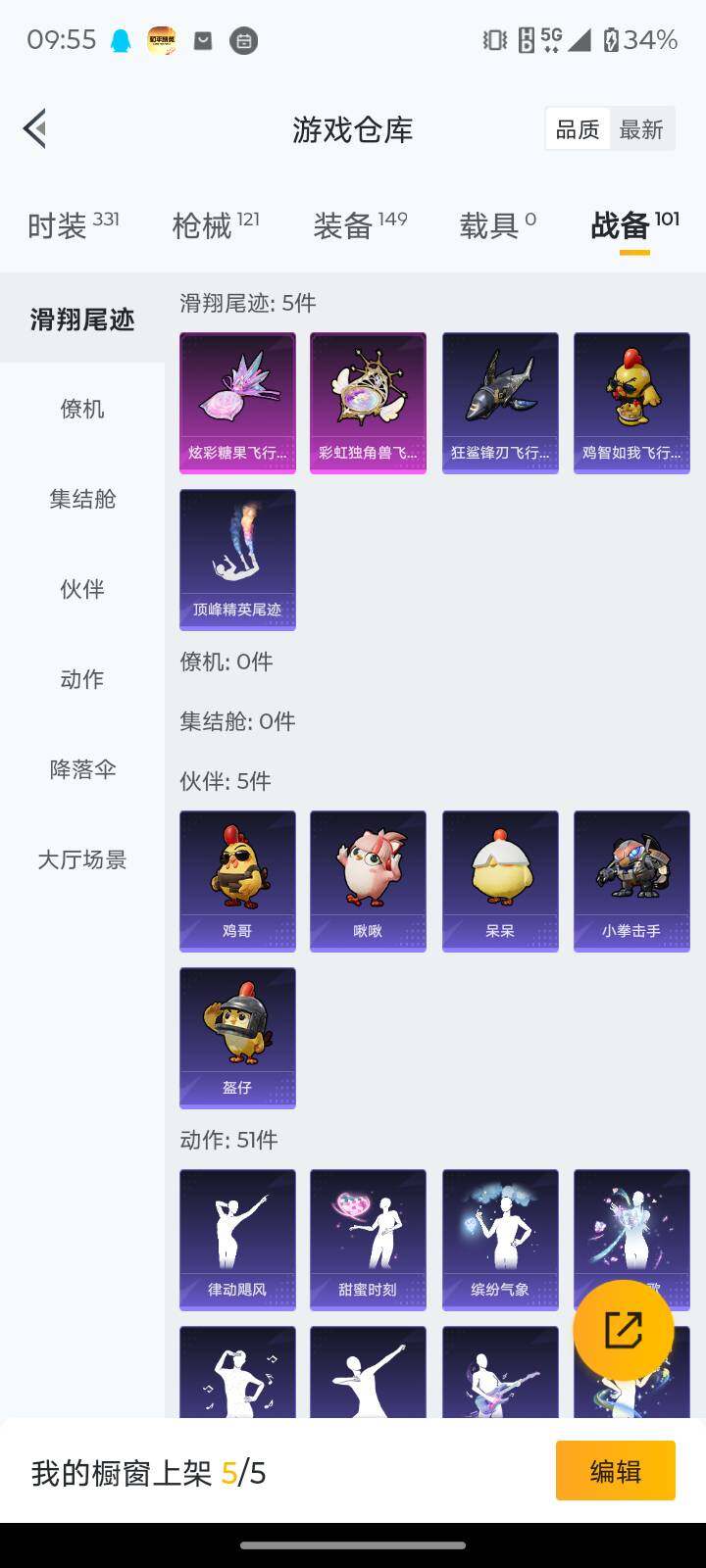
Task: Select 集结舱 in the side menu
Action: point(82,499)
